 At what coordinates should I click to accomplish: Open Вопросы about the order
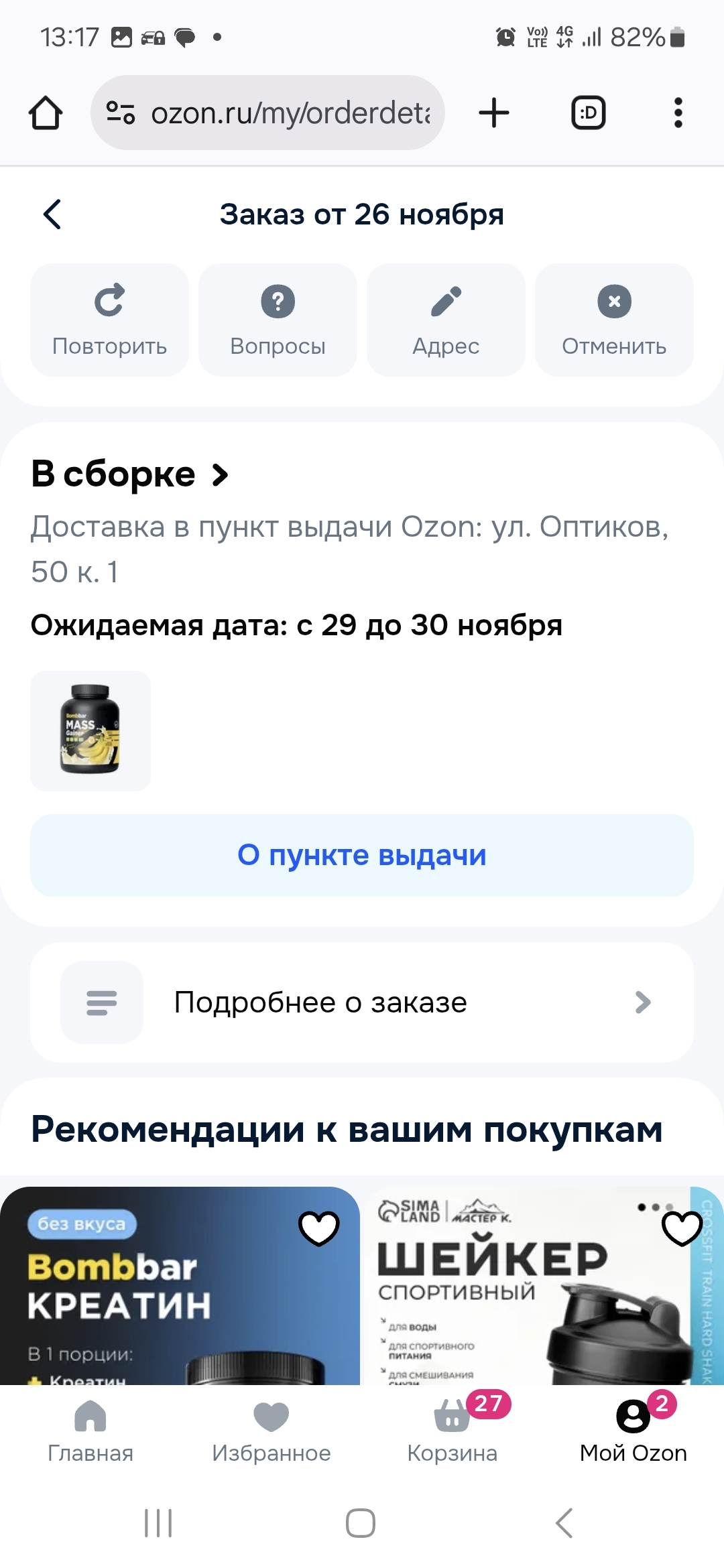pos(278,320)
